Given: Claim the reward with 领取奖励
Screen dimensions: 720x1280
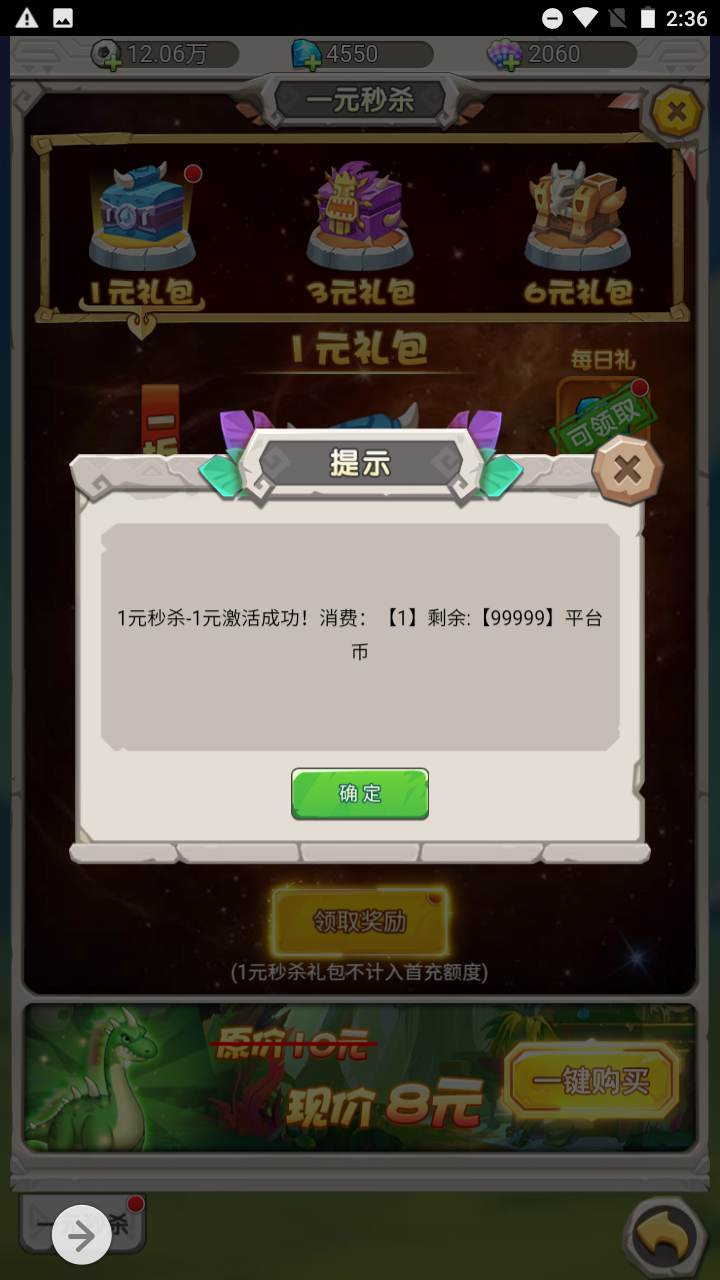Looking at the screenshot, I should [360, 922].
